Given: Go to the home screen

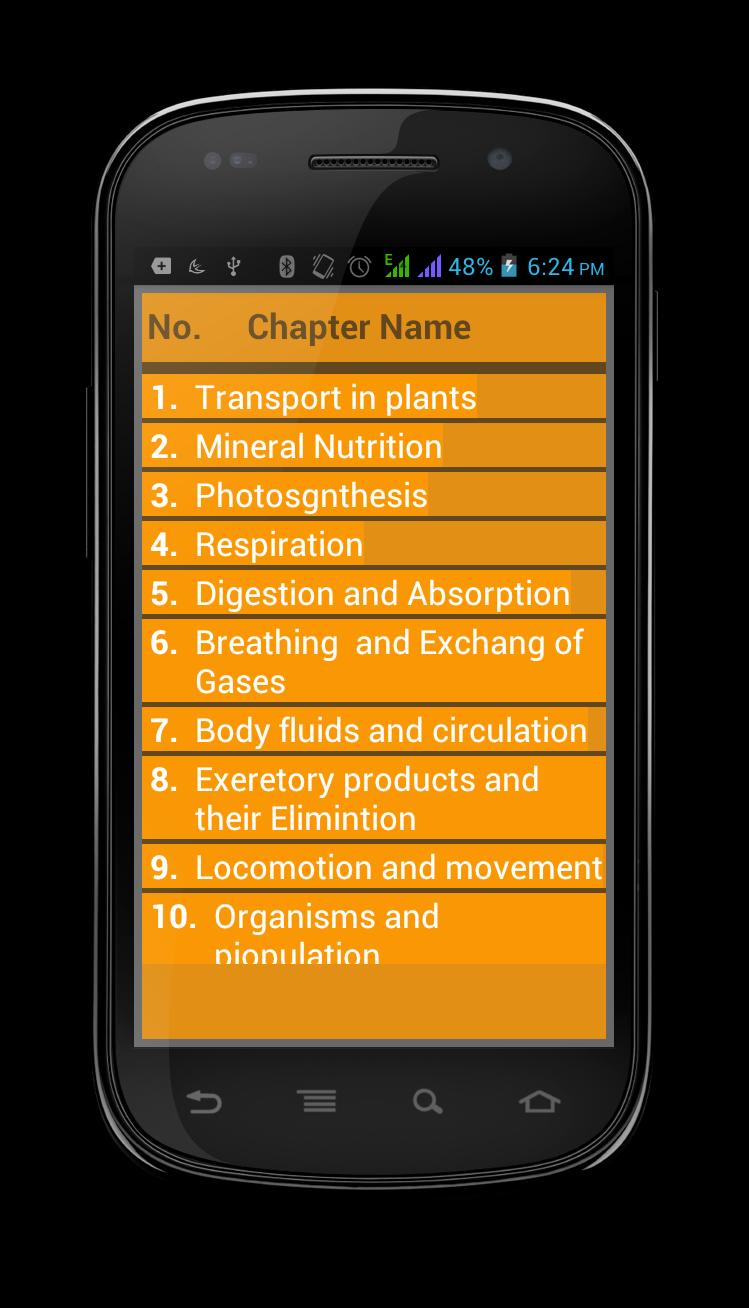Looking at the screenshot, I should (539, 1102).
